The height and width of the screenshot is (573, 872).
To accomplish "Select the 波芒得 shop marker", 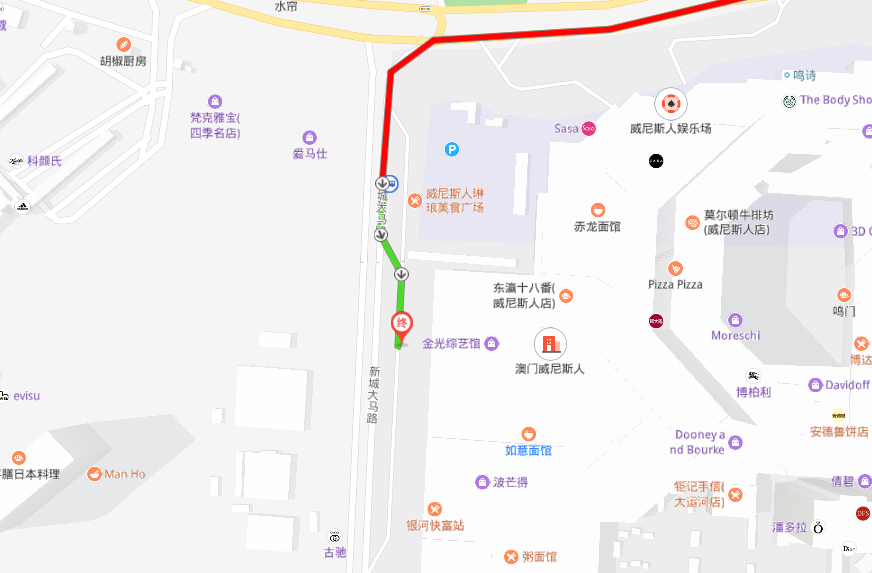I will click(482, 482).
